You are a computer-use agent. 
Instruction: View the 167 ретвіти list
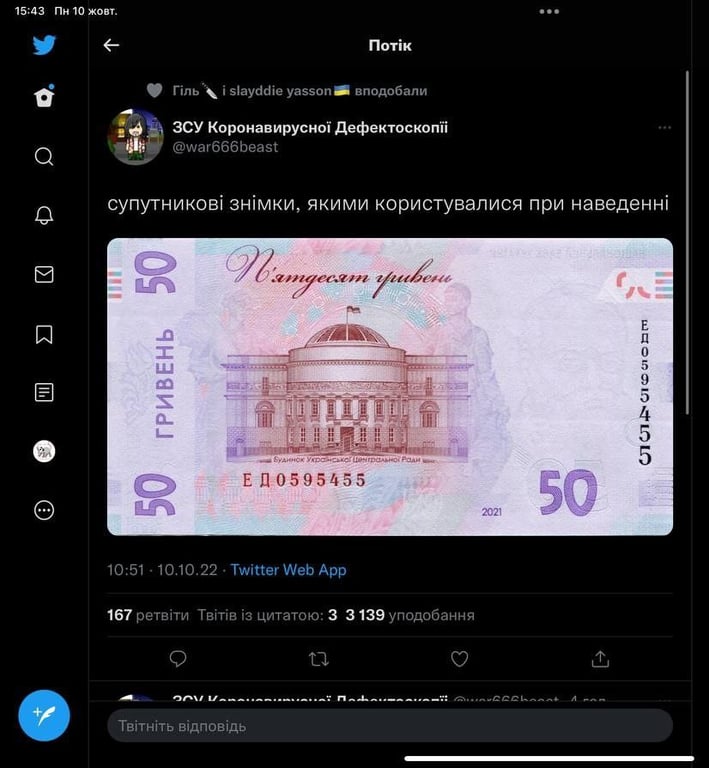tap(147, 615)
